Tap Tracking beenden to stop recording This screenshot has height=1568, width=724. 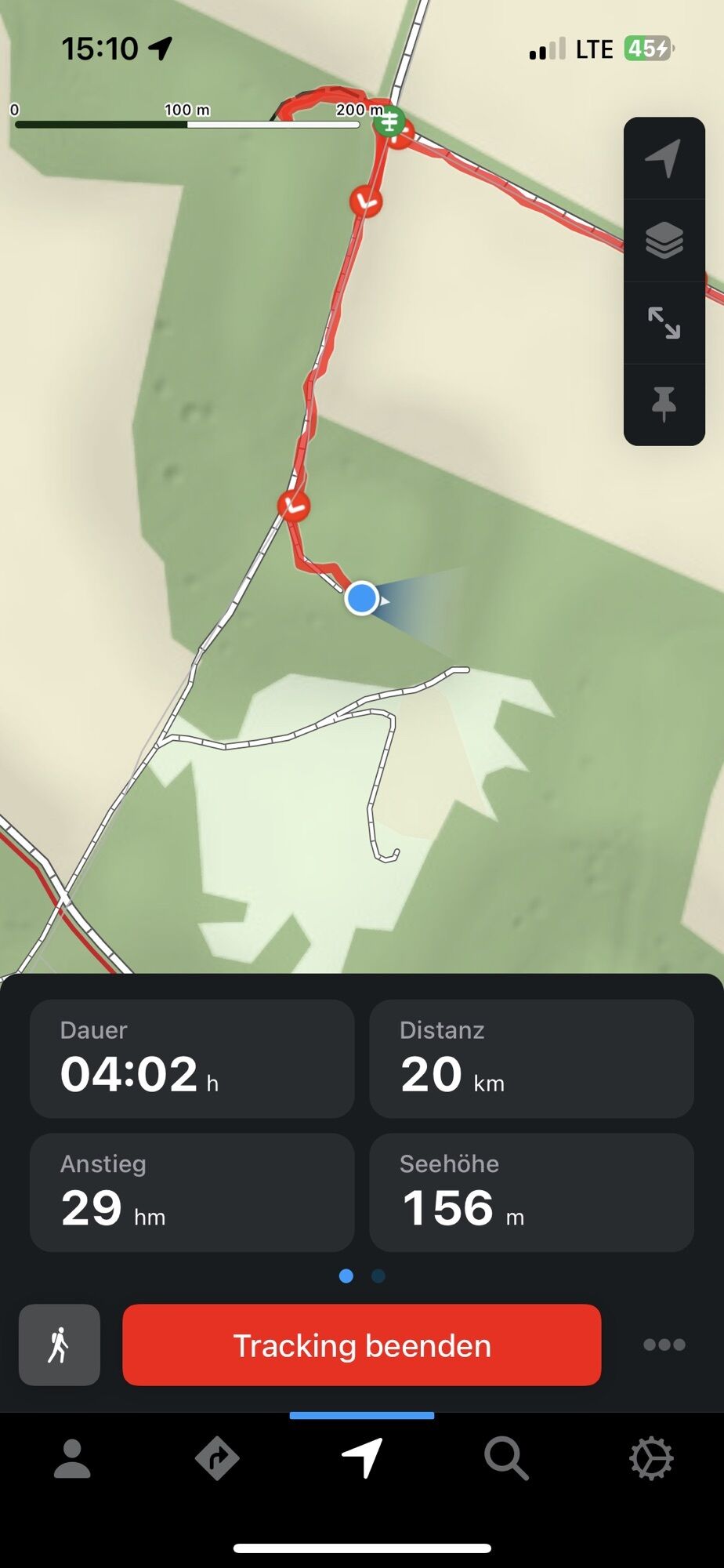[x=361, y=1345]
